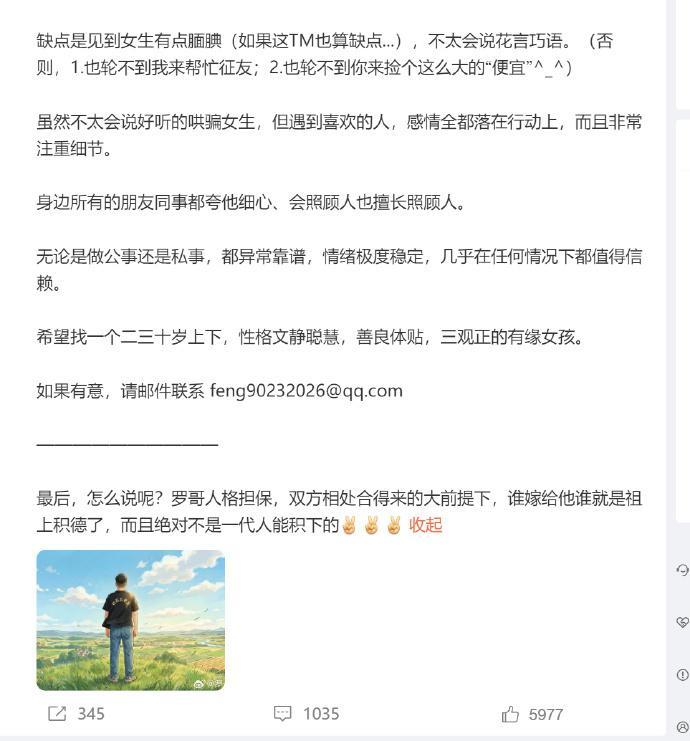Repost the post with 345 shares
The width and height of the screenshot is (690, 741).
click(76, 714)
